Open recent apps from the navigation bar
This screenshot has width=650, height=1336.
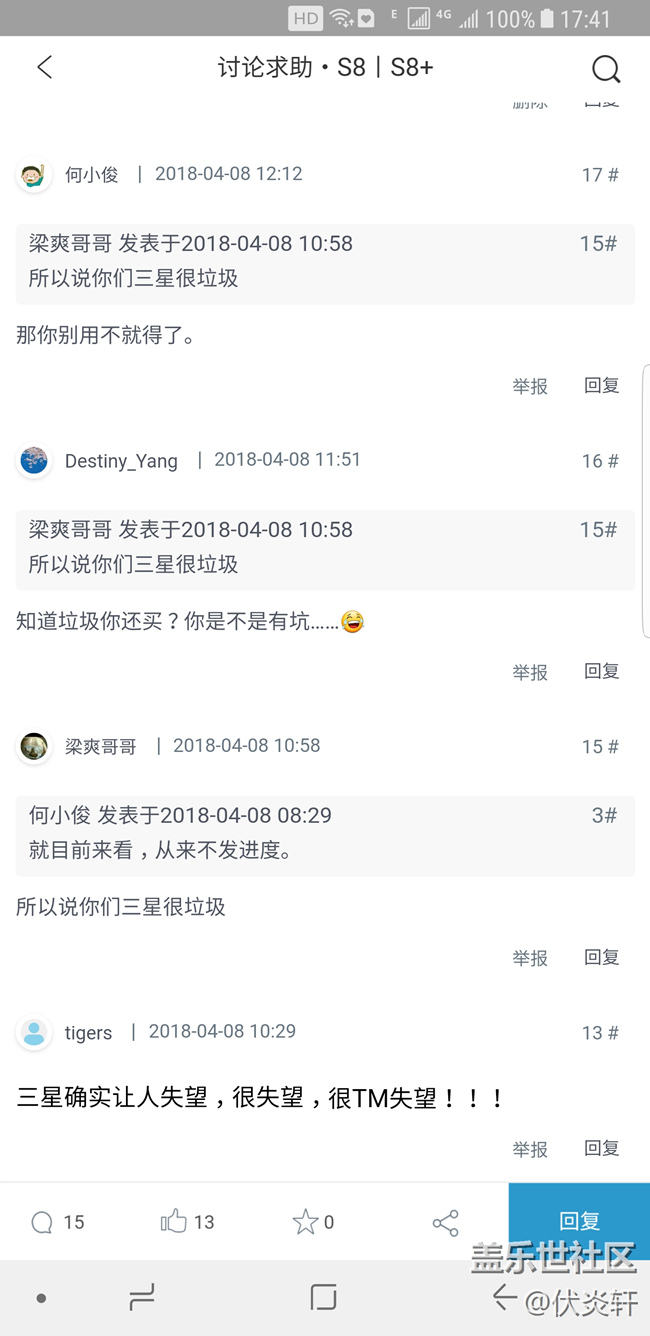point(141,1298)
